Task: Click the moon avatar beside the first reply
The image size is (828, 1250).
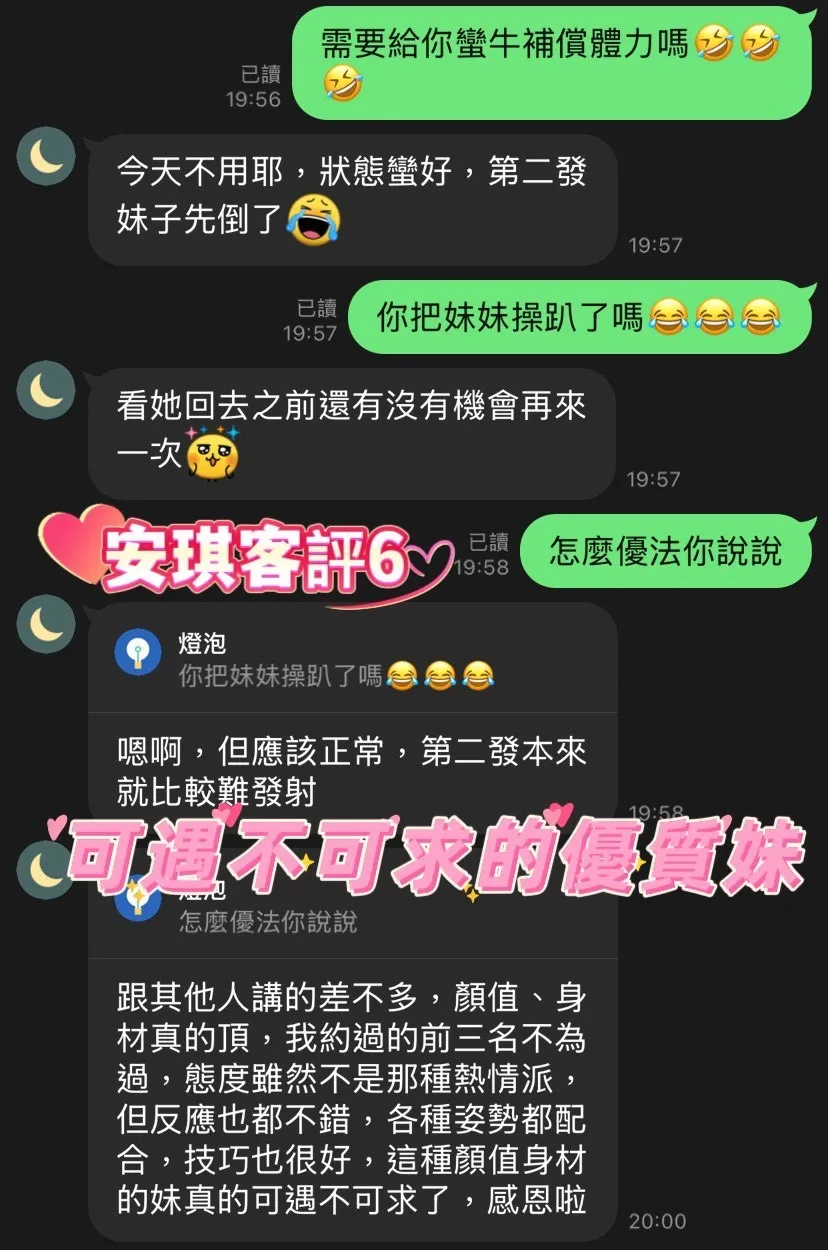Action: (45, 157)
